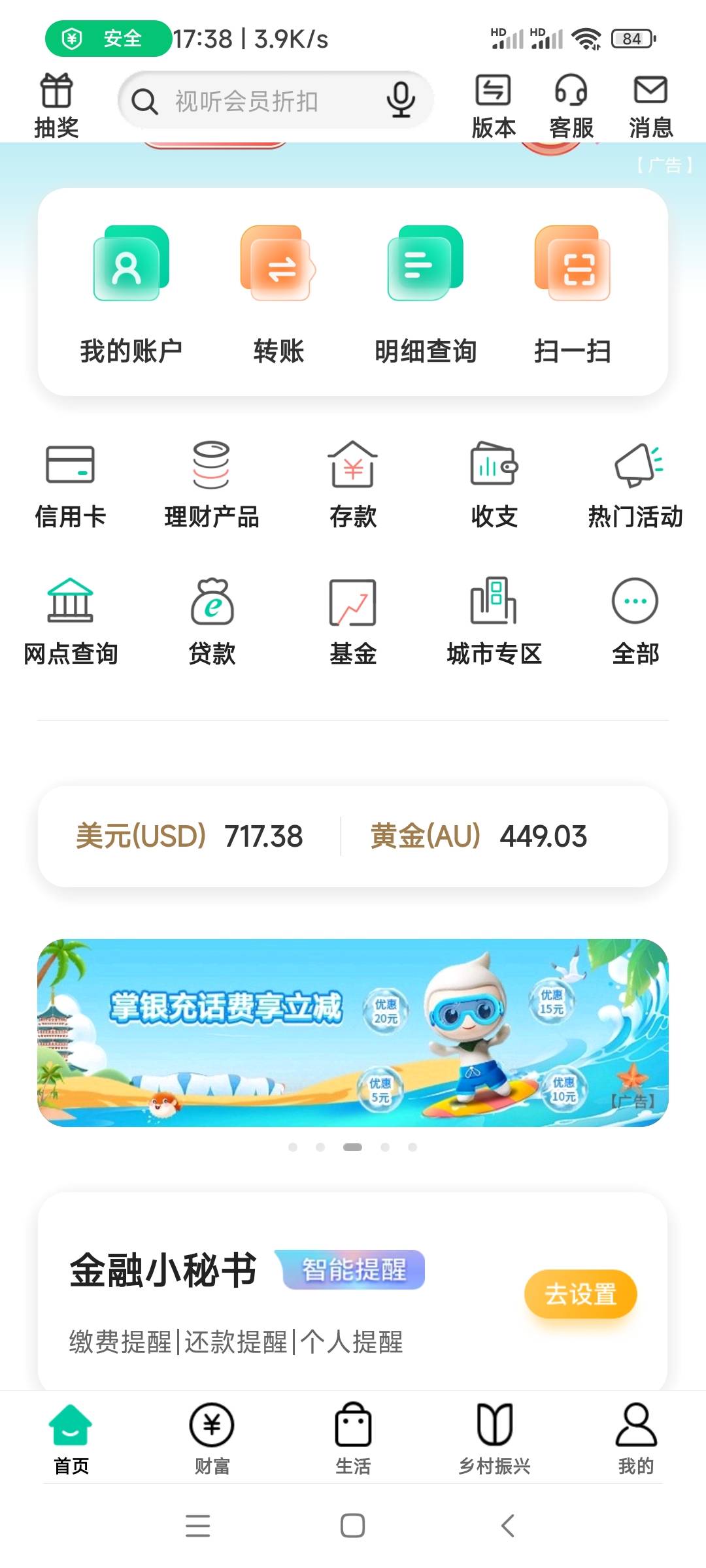706x1568 pixels.
Task: Tap the system back button
Action: click(508, 1526)
